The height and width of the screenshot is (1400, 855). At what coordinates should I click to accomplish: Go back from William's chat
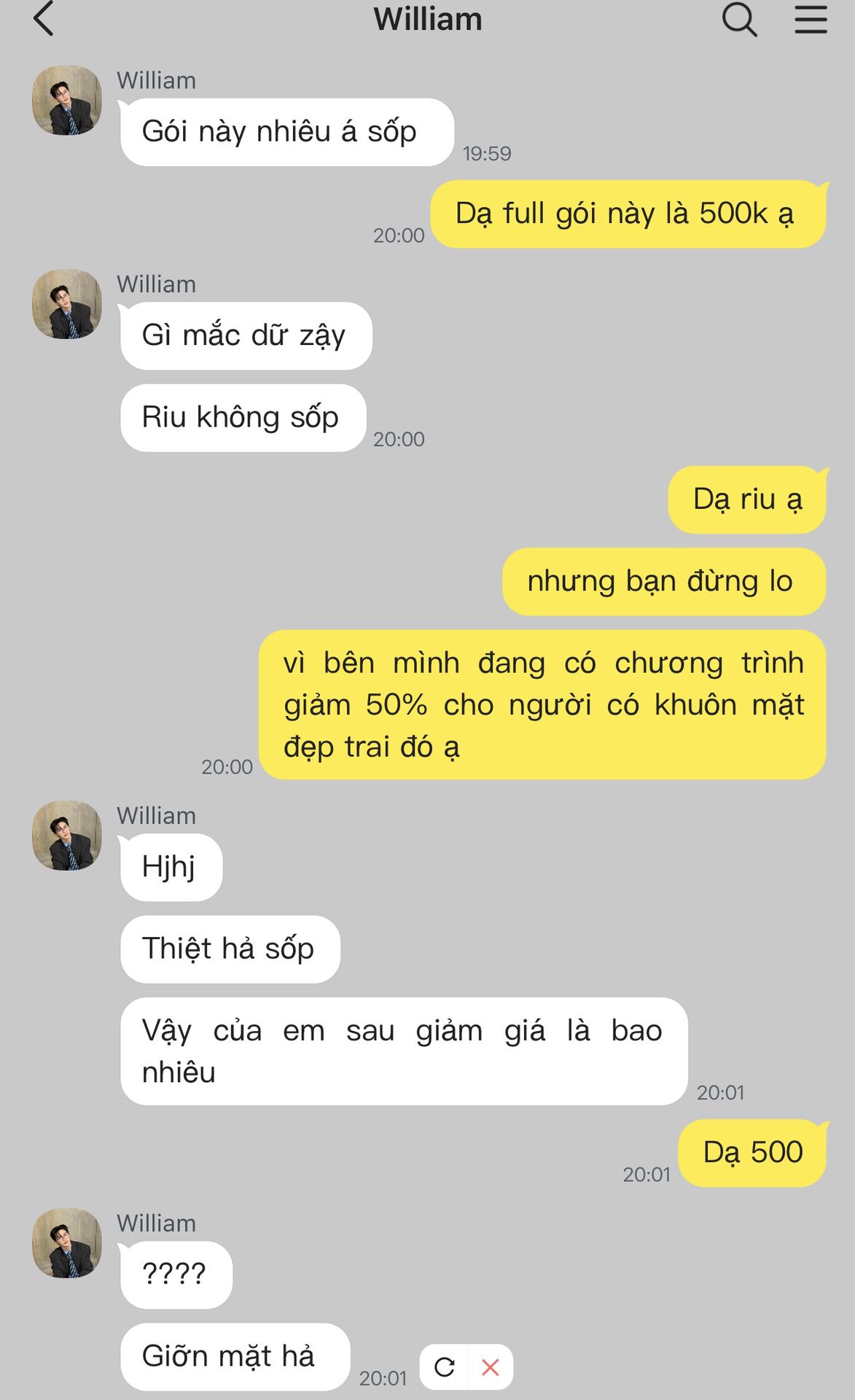coord(44,20)
